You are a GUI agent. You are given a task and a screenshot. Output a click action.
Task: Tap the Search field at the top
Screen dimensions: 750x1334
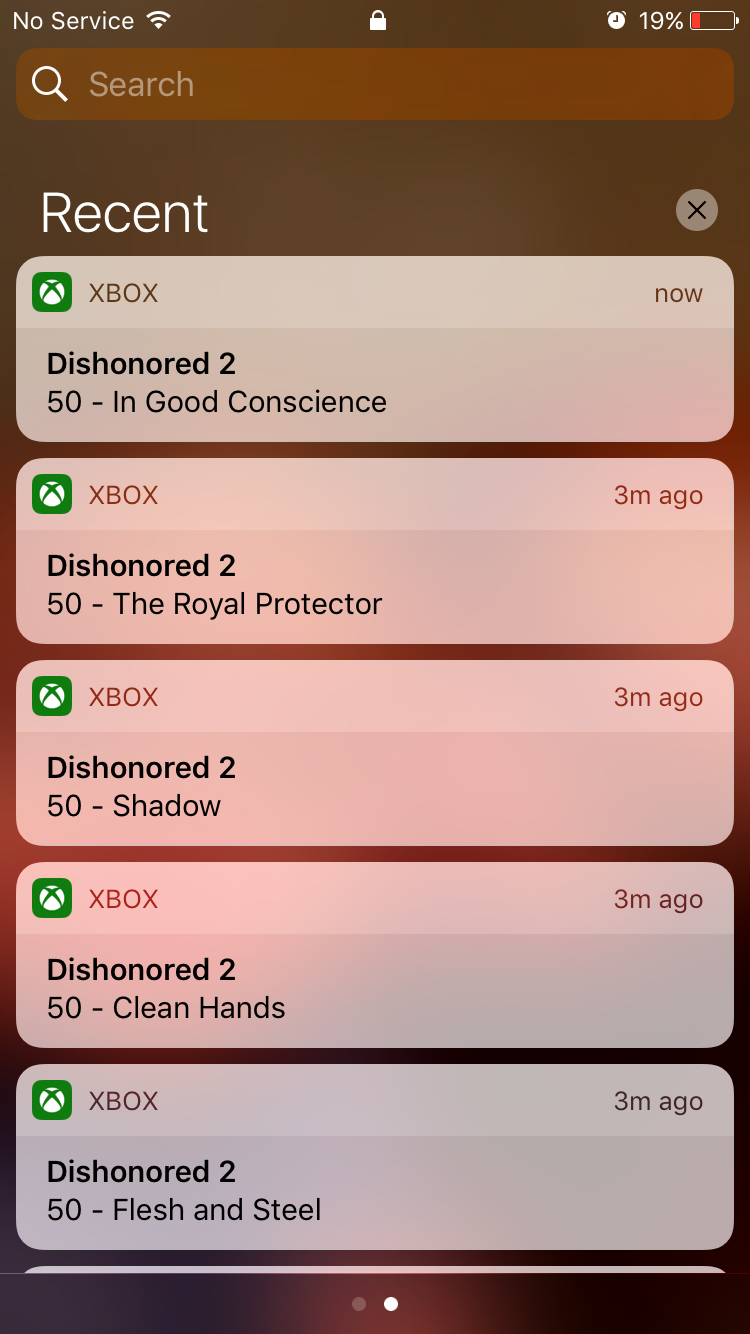pos(375,84)
